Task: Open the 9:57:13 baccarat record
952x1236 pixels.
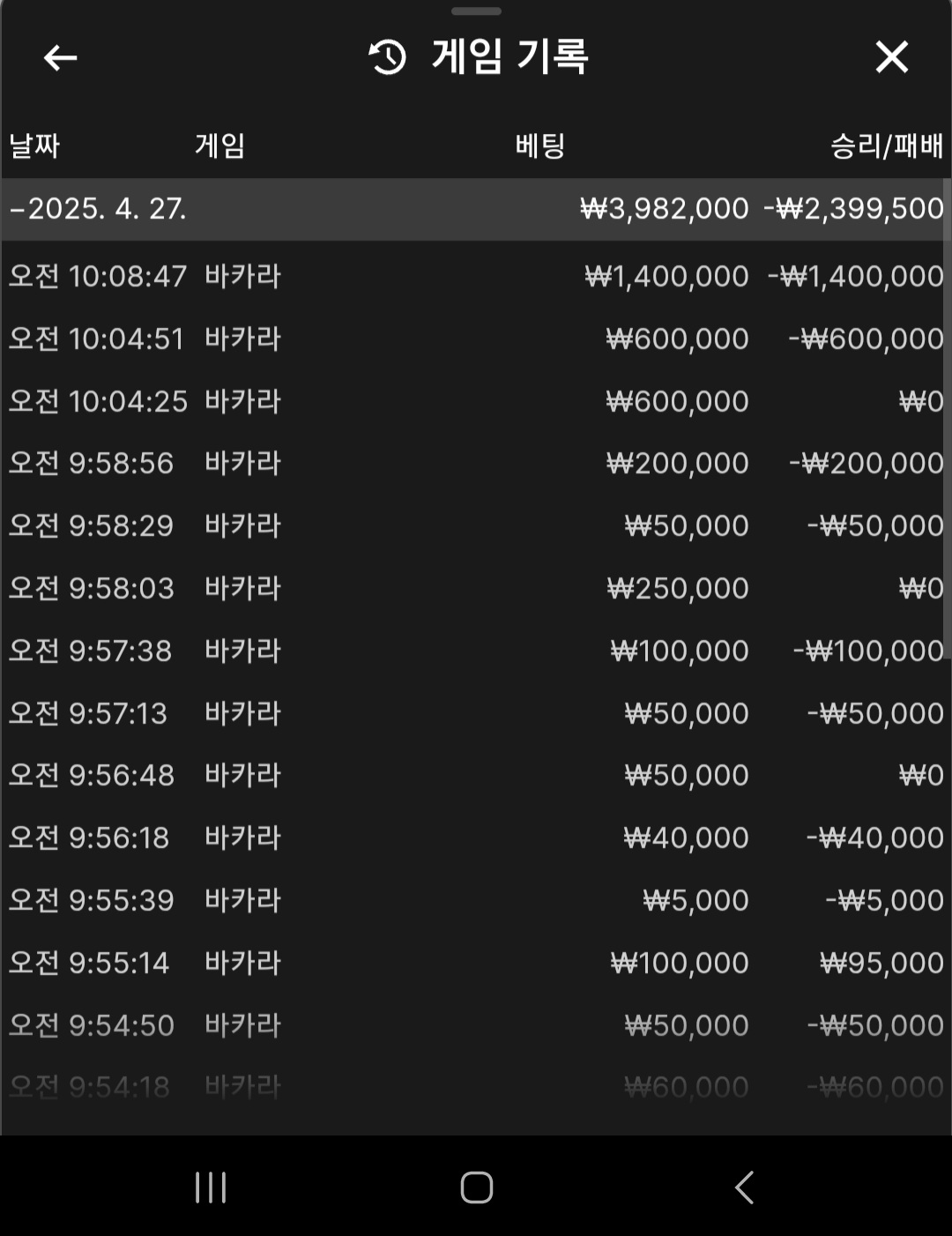Action: [x=476, y=712]
